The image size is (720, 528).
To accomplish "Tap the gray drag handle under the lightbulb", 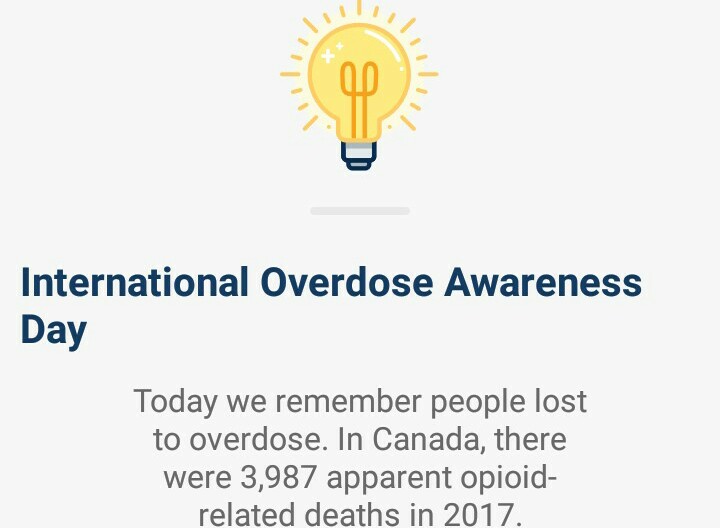I will click(360, 211).
